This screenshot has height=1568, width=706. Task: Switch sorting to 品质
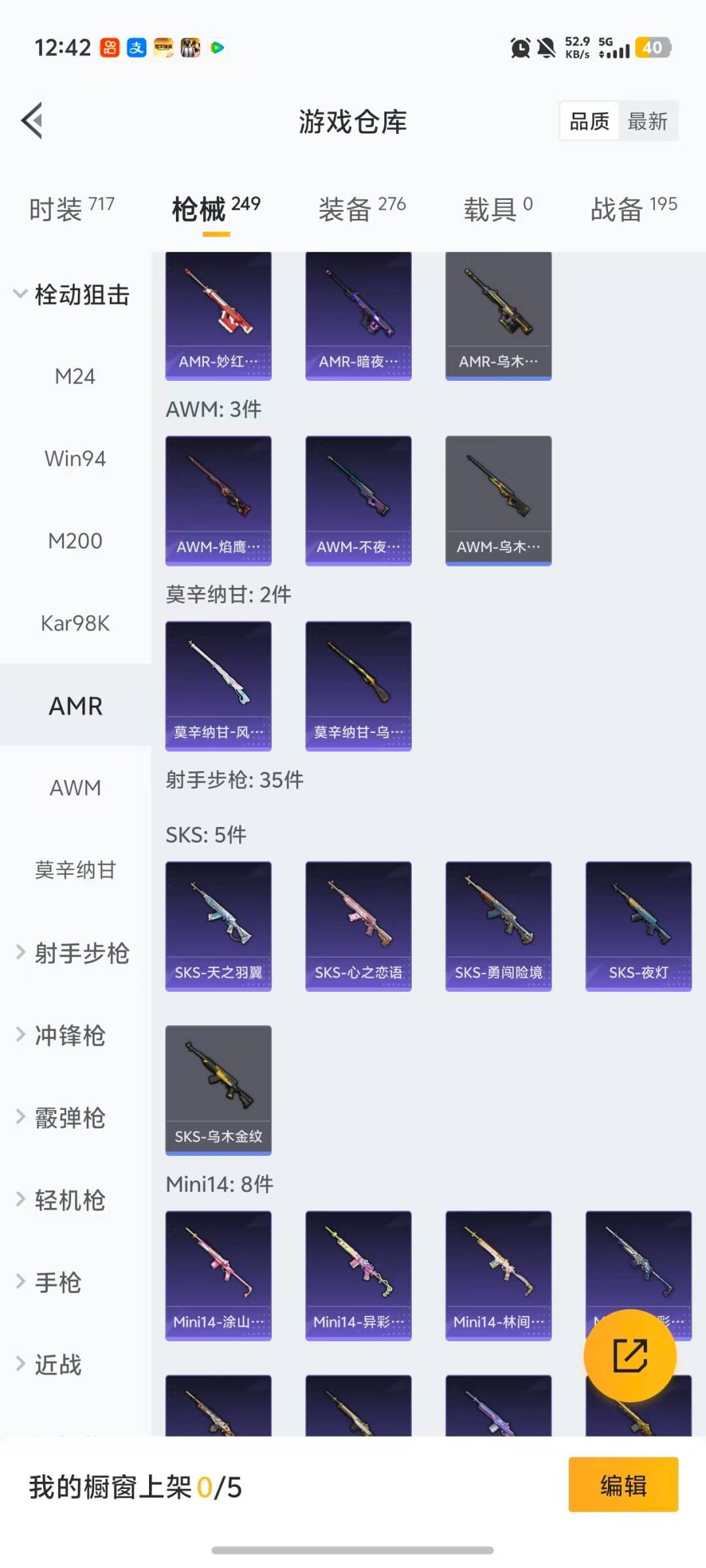point(588,120)
